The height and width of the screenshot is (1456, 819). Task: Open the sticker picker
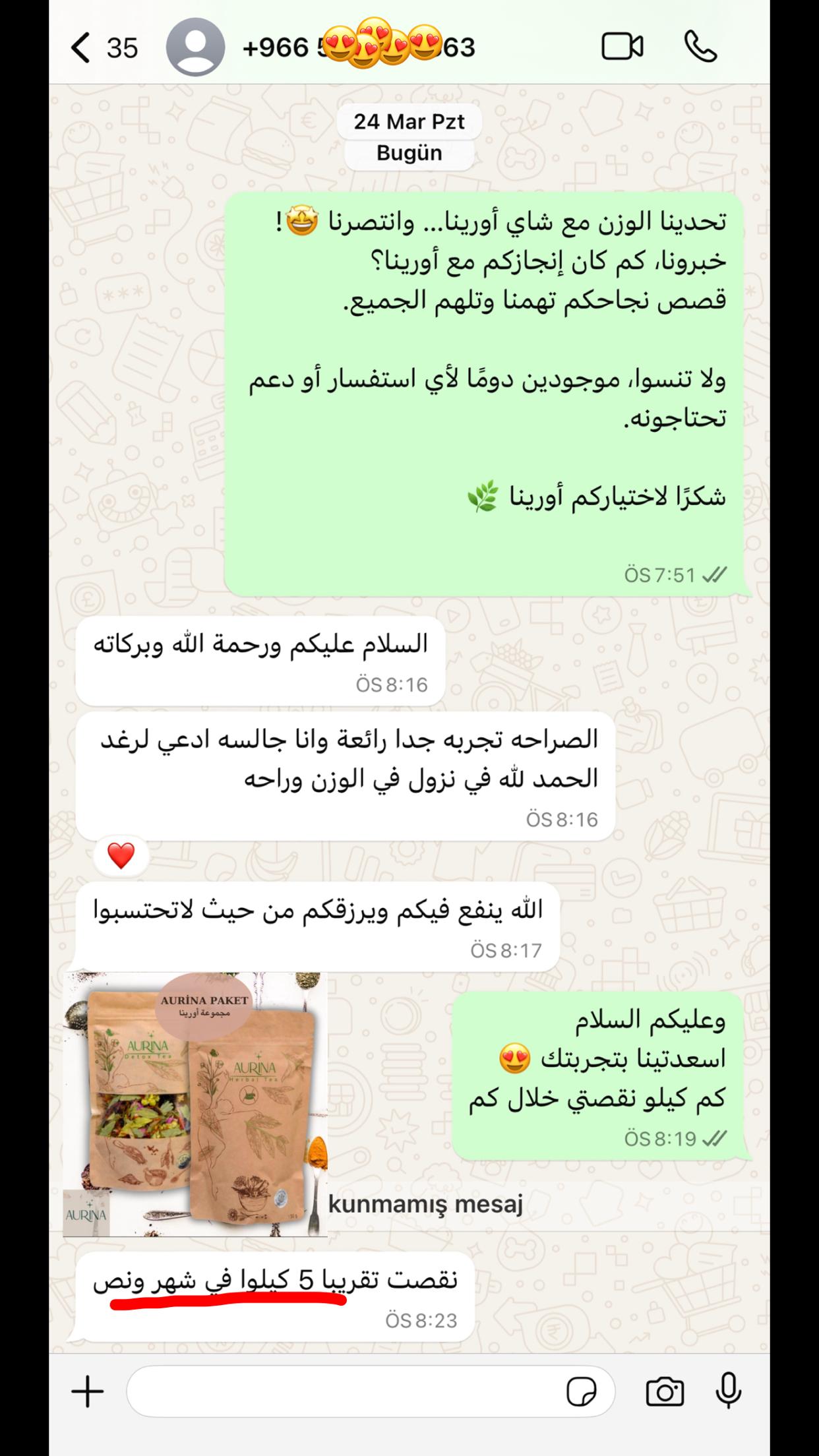[581, 1391]
